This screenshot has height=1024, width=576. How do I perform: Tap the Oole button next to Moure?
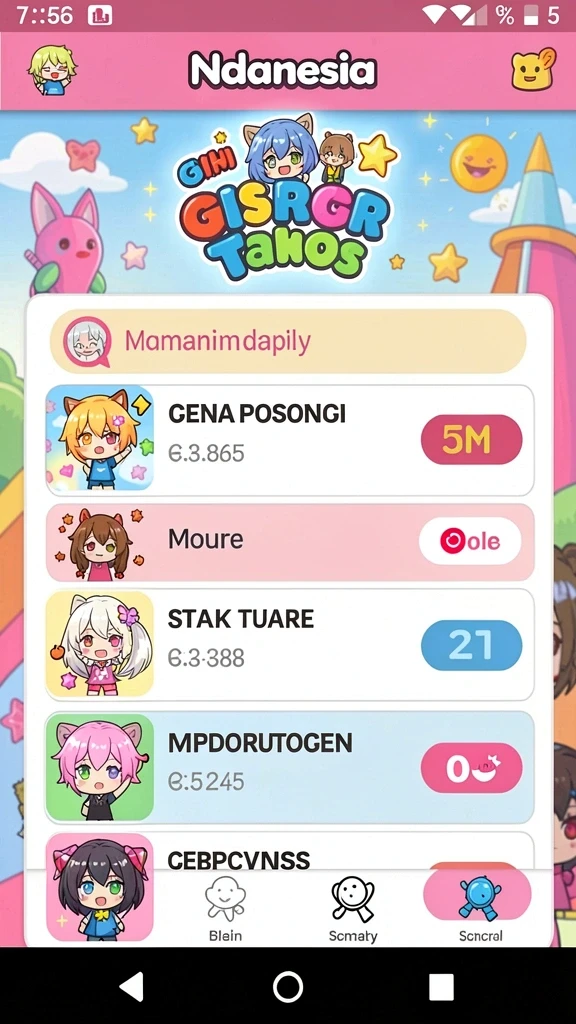[470, 541]
